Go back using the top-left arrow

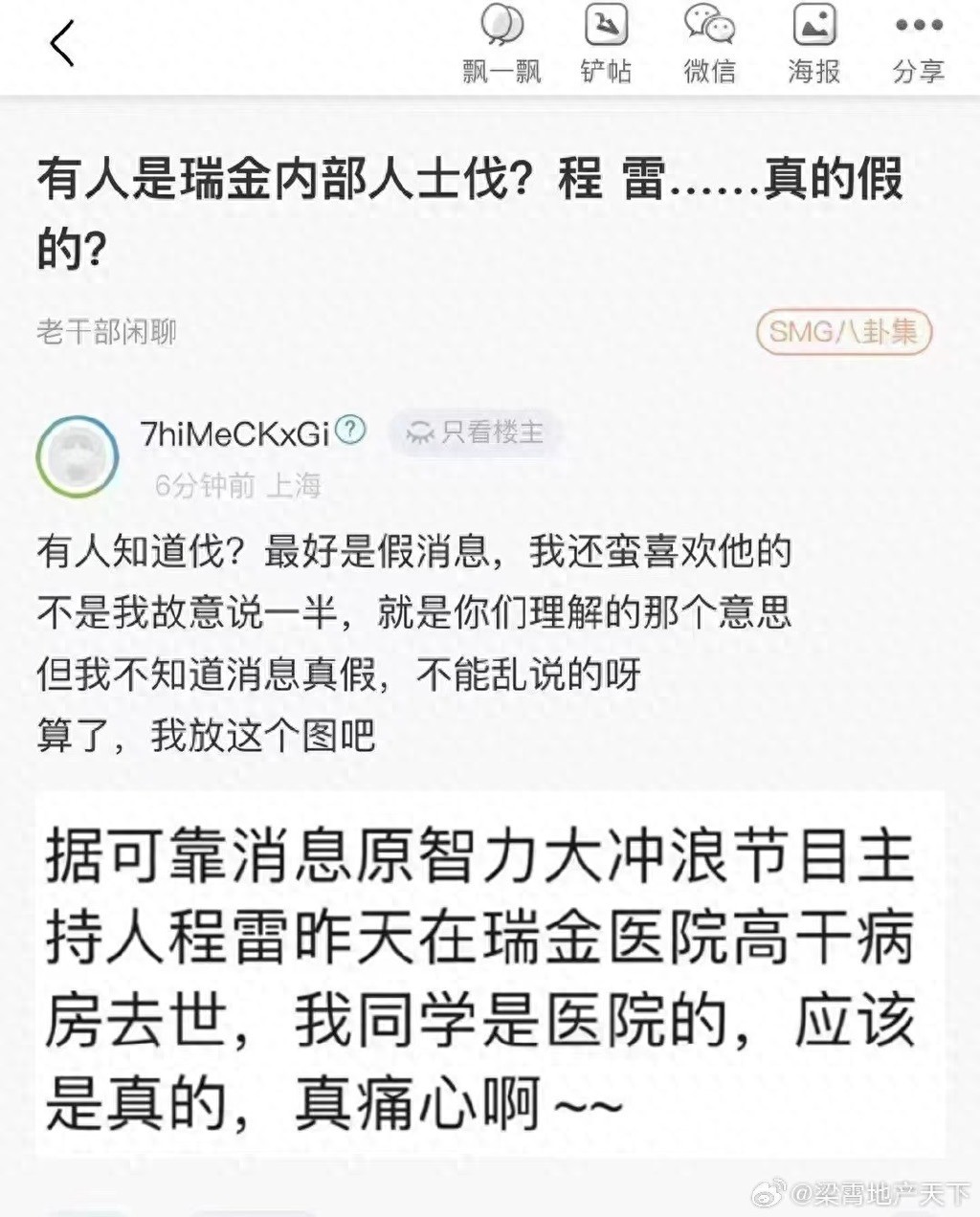(x=63, y=44)
